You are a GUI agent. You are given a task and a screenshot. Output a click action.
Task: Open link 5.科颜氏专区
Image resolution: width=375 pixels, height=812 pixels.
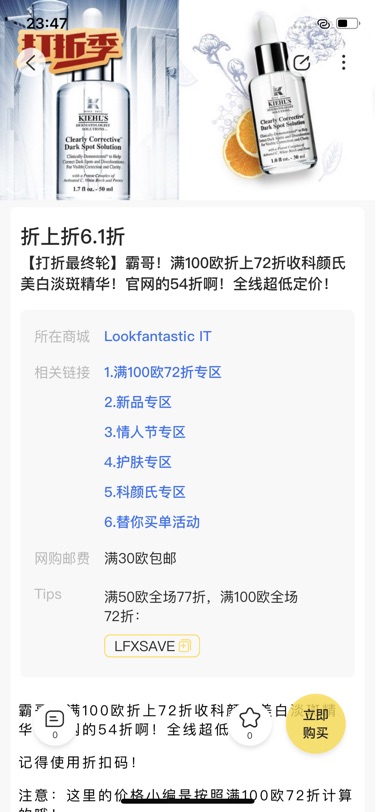click(x=145, y=492)
